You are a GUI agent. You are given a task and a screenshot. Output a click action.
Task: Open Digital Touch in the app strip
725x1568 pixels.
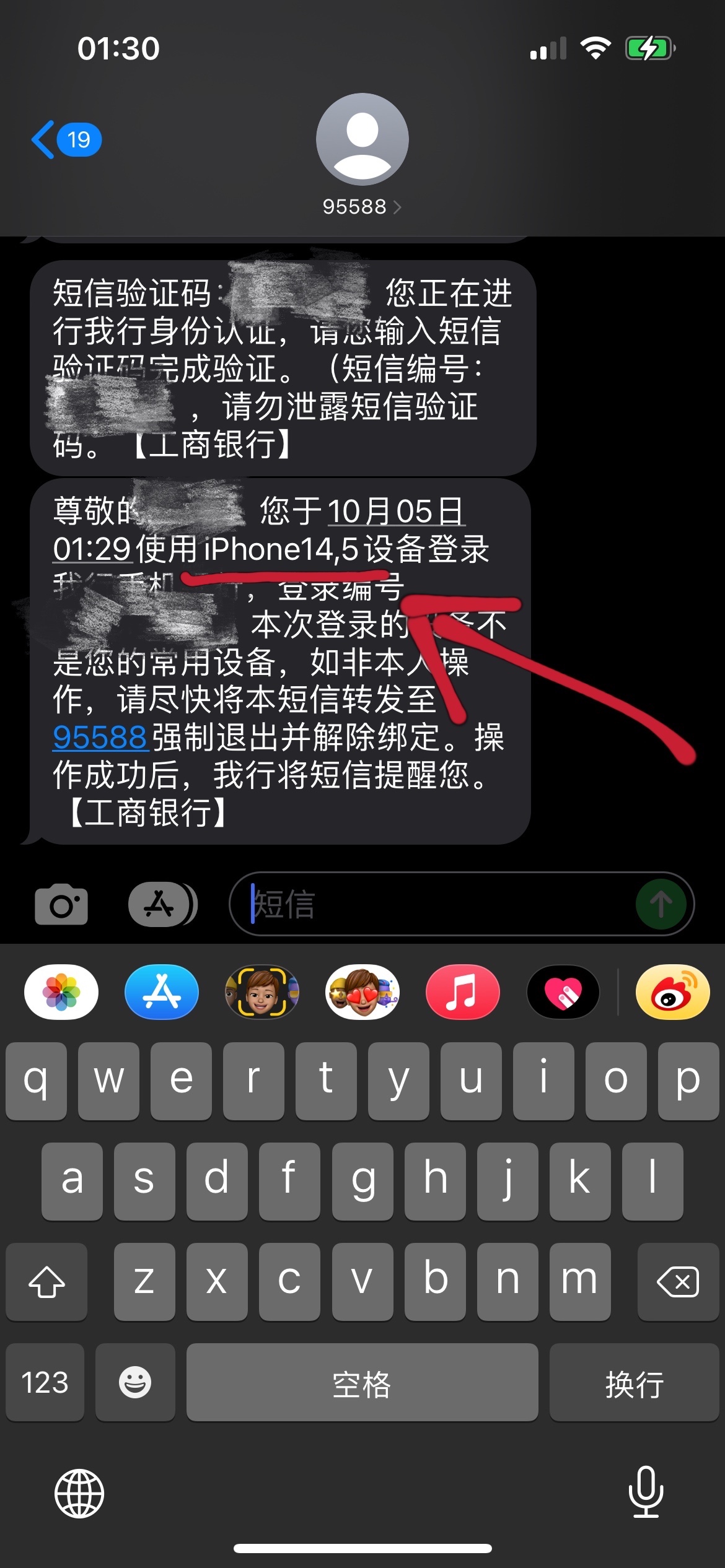[563, 991]
